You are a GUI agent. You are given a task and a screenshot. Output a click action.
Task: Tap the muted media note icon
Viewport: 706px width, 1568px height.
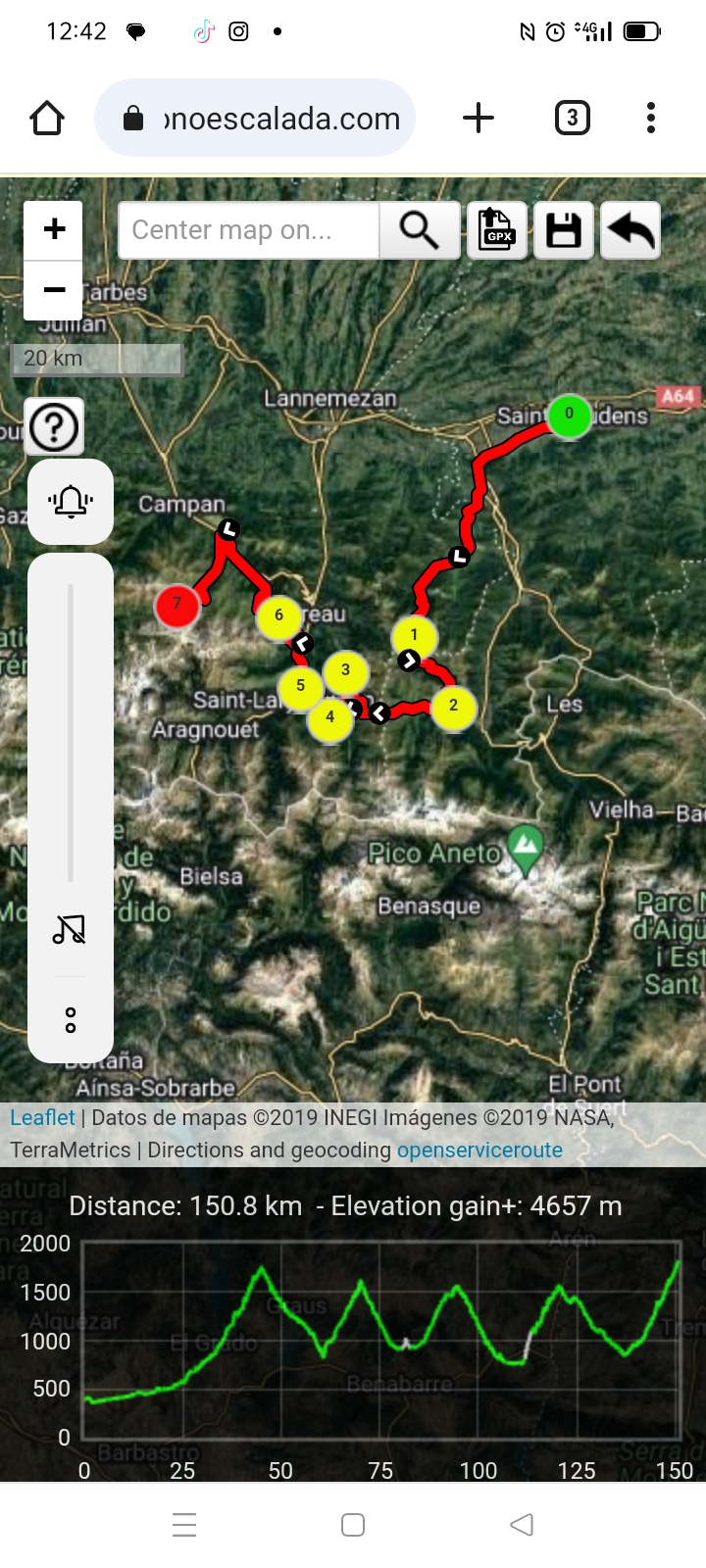70,929
